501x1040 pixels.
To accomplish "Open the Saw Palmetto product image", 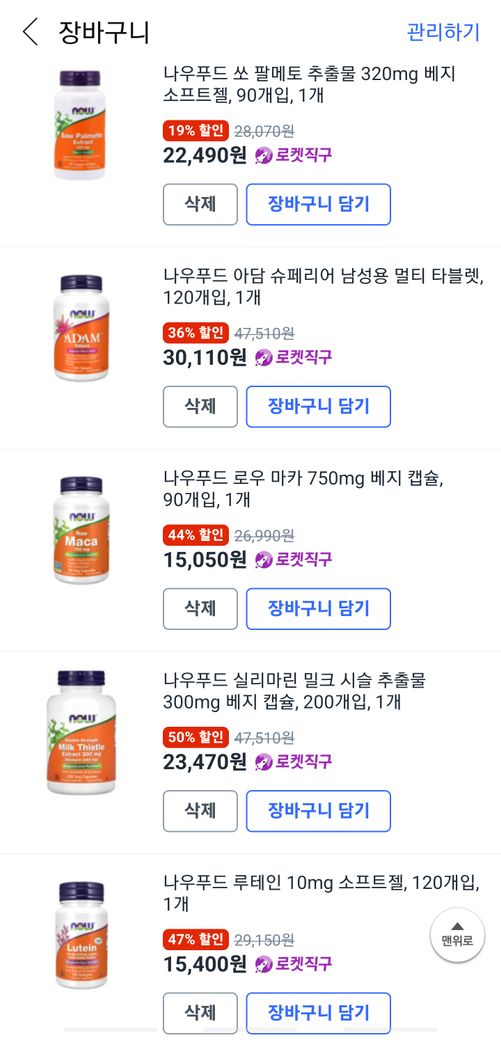I will (80, 124).
